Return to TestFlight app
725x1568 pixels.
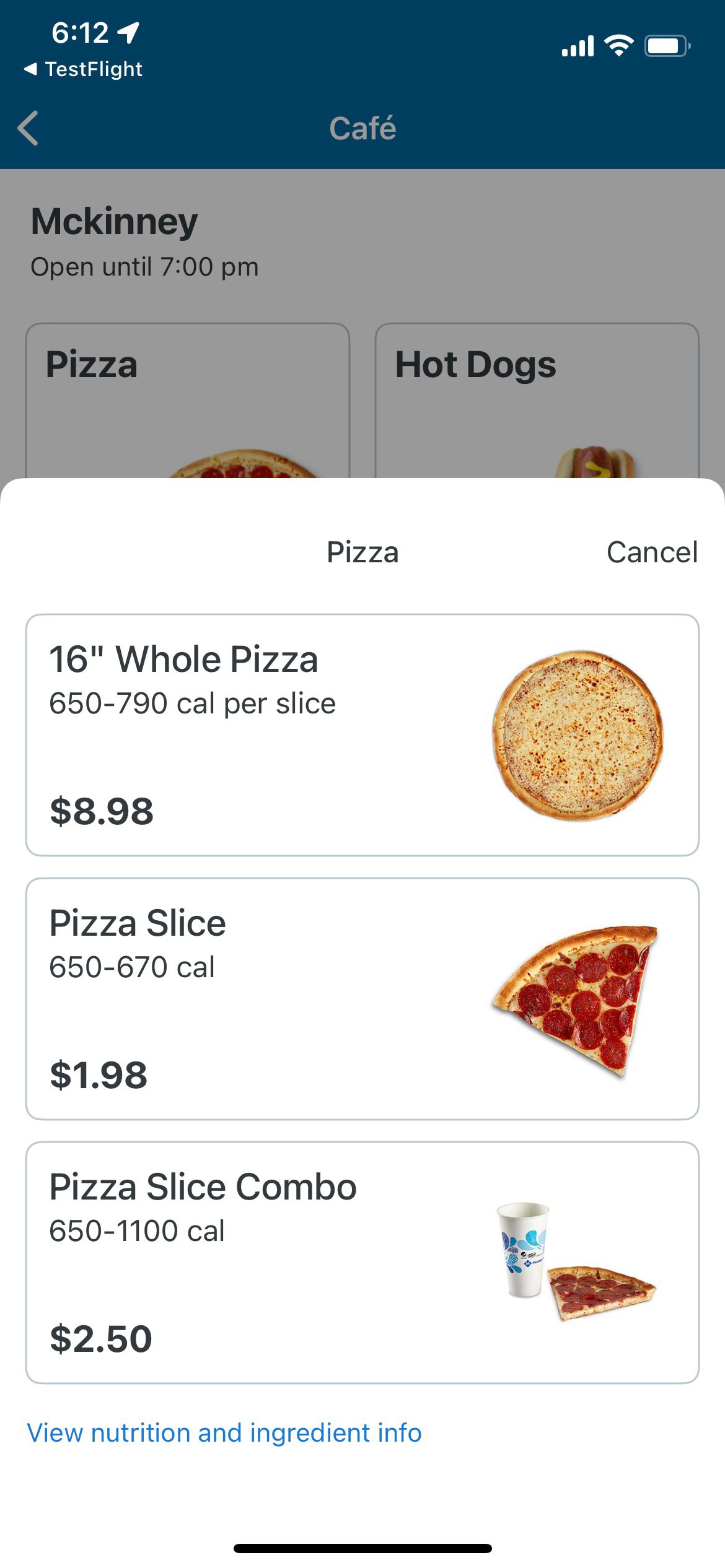[x=83, y=69]
